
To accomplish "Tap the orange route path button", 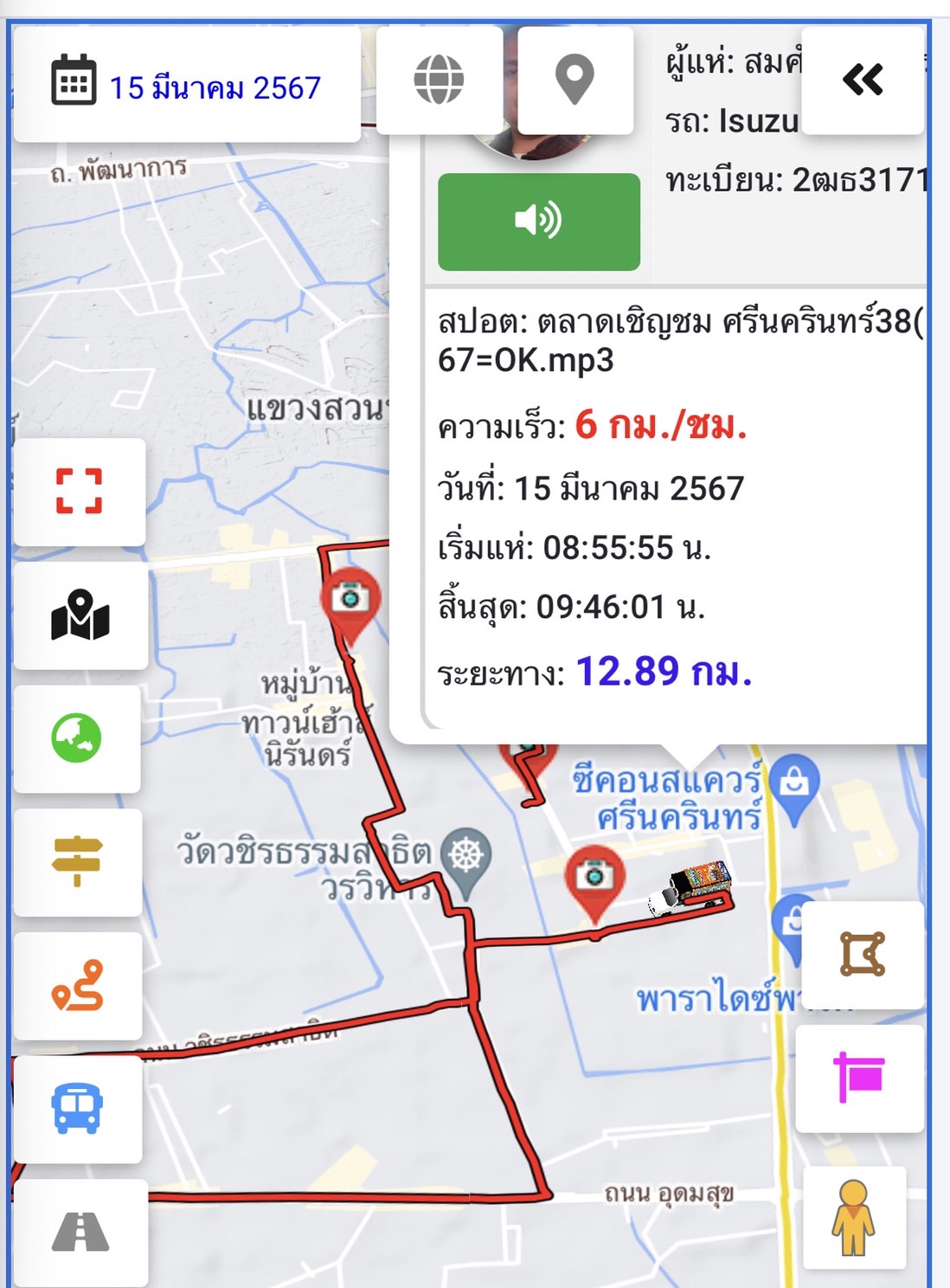I will tap(77, 986).
